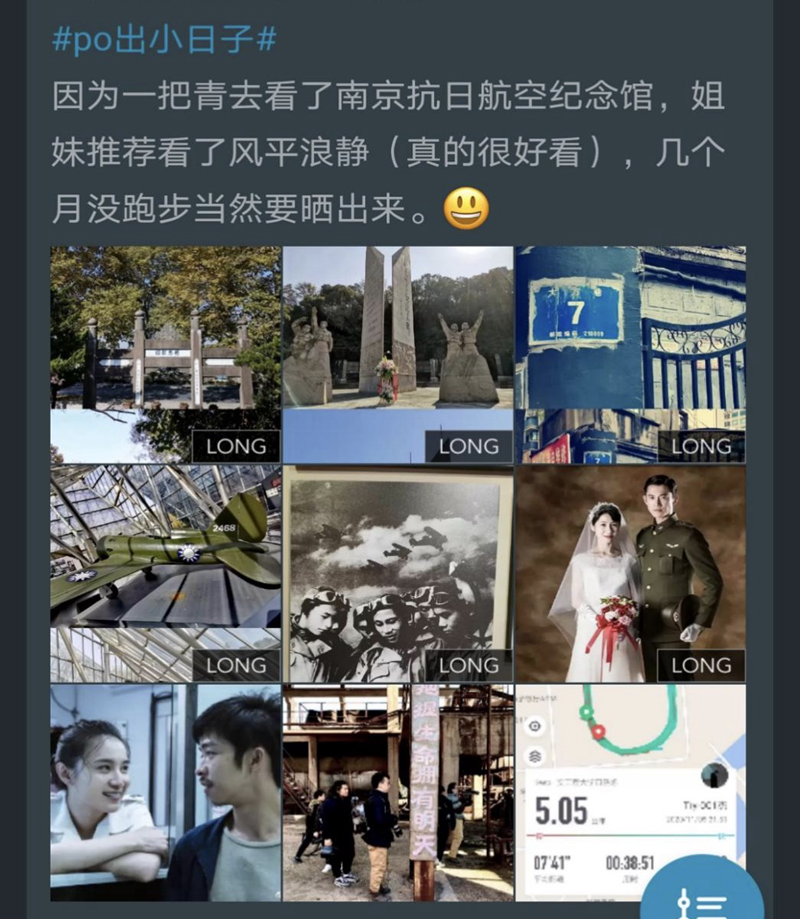Open the blue house number 7 photo
The height and width of the screenshot is (919, 800).
(630, 354)
